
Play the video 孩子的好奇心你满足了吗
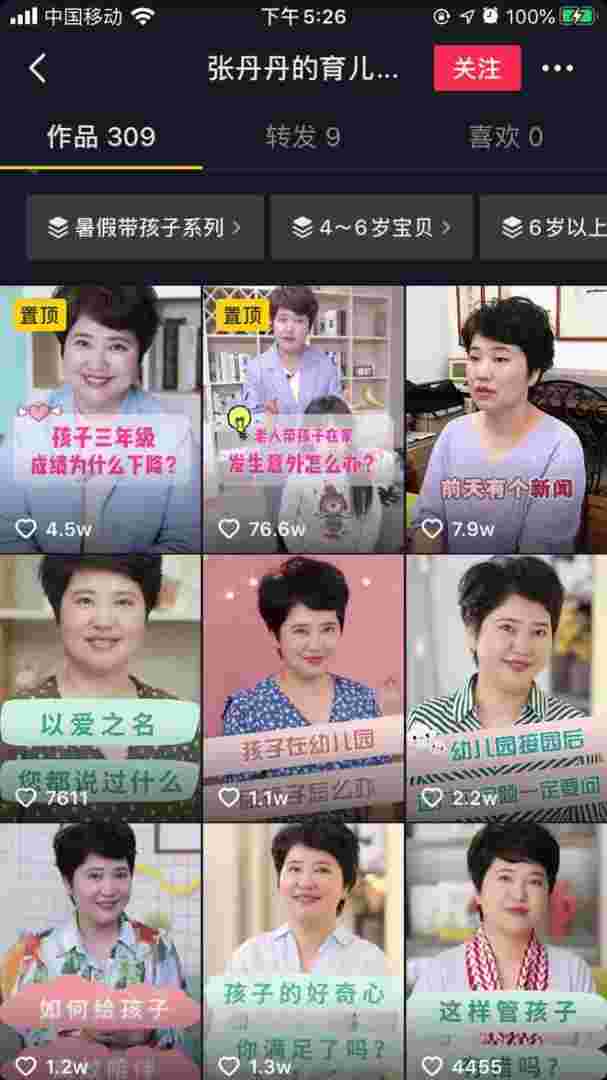point(303,950)
